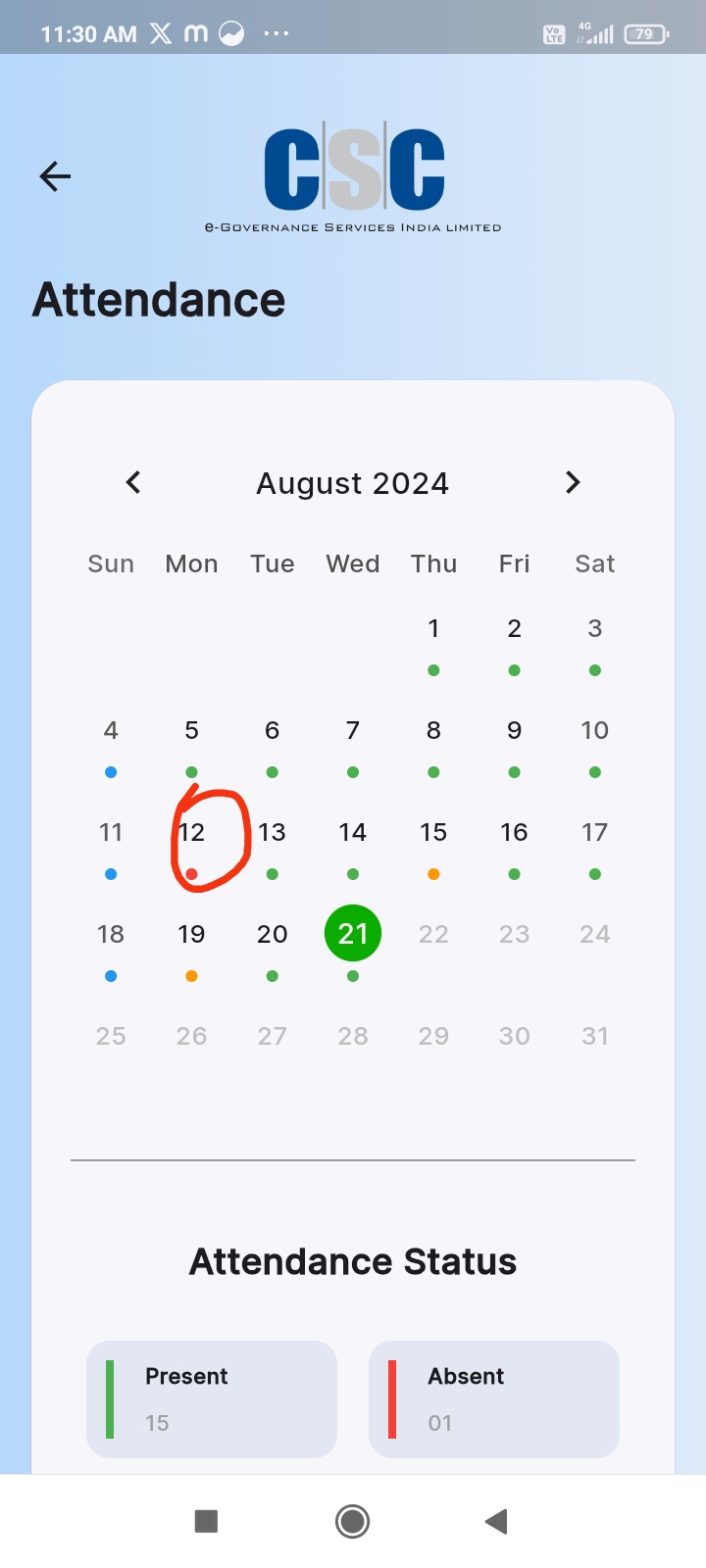Go back using the top-left arrow

[55, 176]
